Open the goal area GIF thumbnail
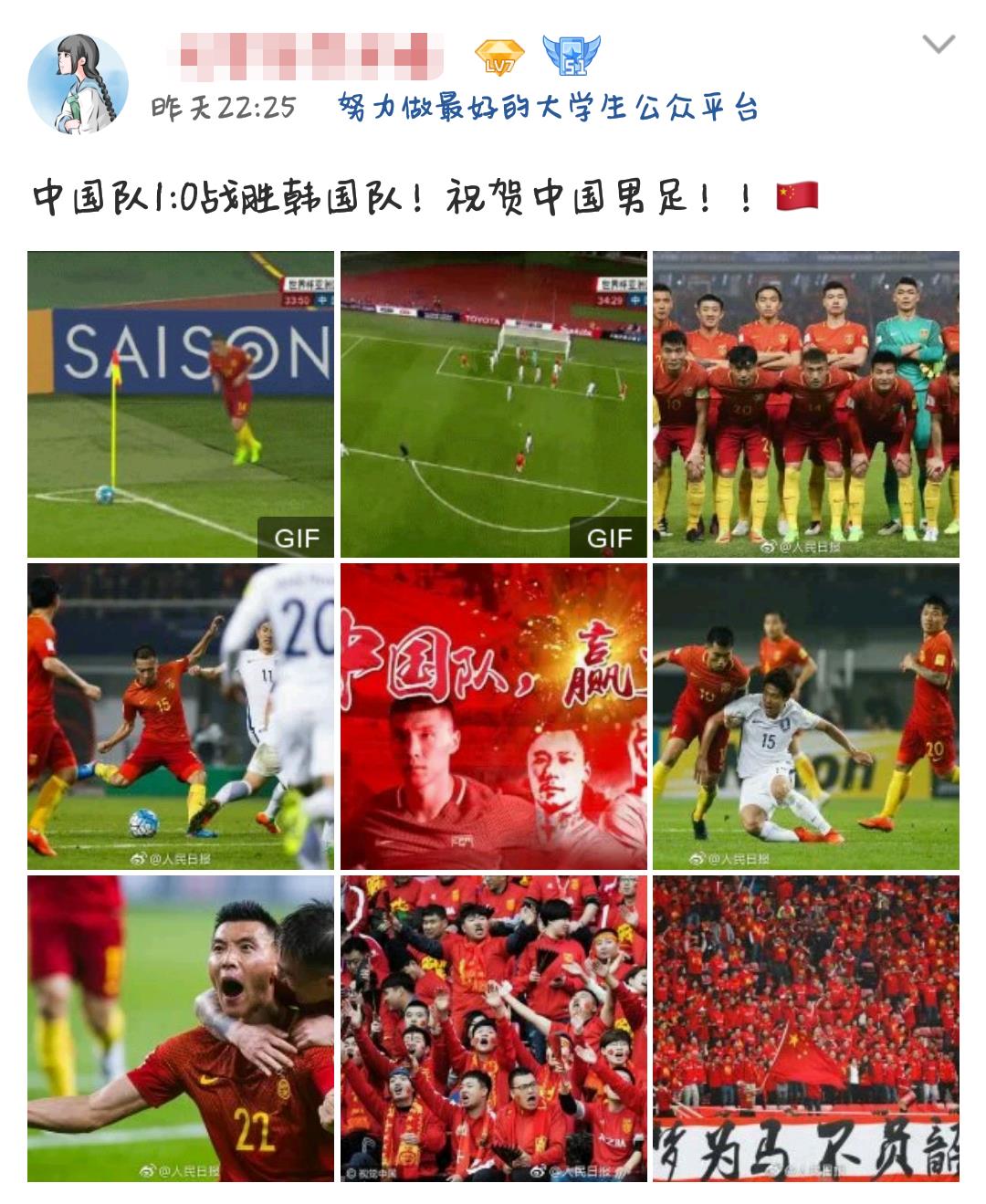 click(493, 403)
